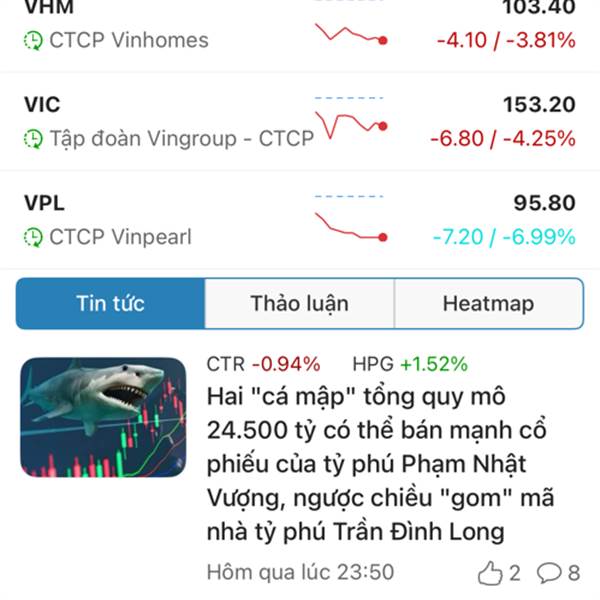Read the article about Hai "cá mập"
Screen dimensions: 600x600
(380, 464)
